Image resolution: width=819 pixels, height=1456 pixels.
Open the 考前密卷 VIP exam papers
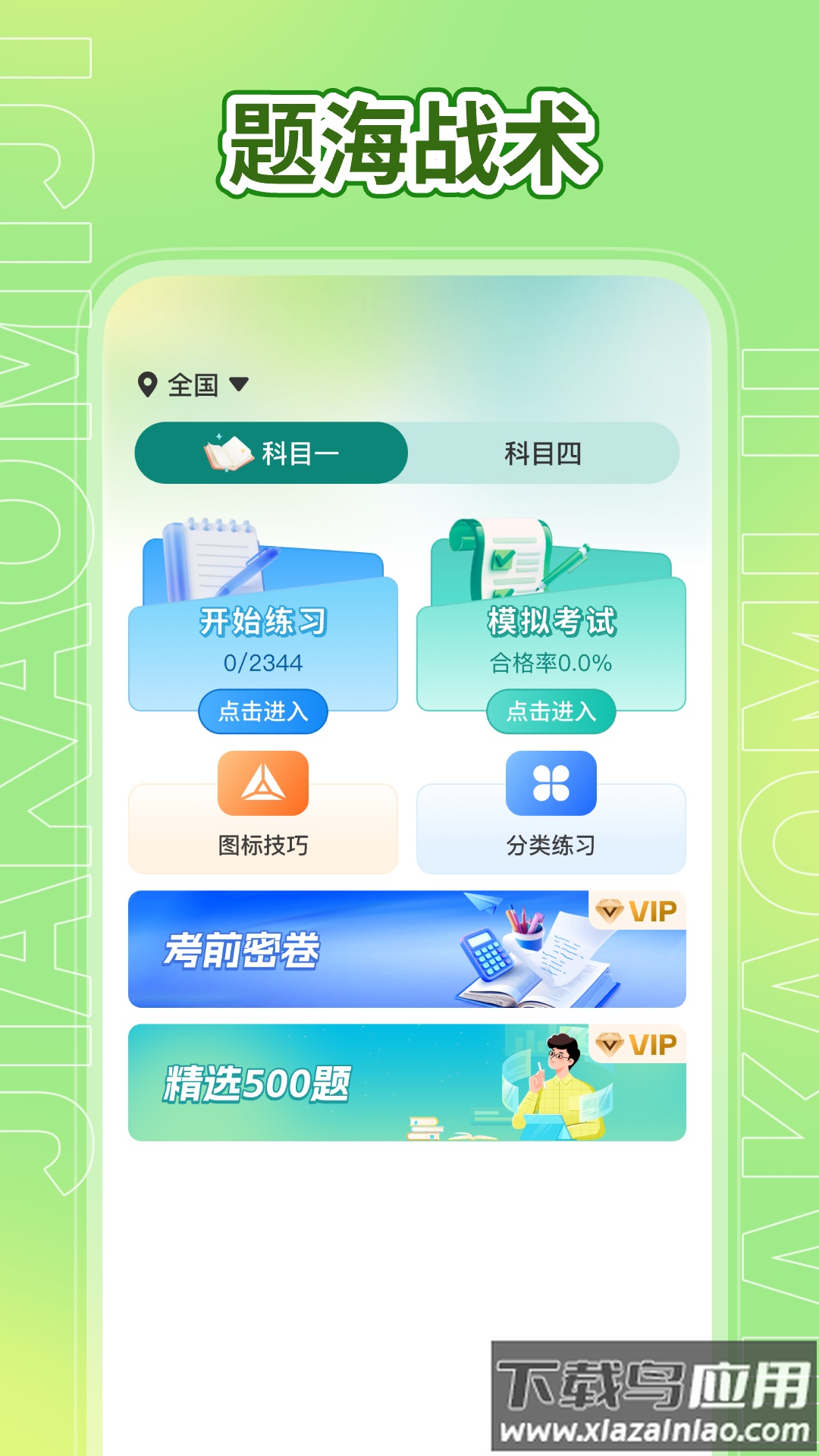(409, 948)
